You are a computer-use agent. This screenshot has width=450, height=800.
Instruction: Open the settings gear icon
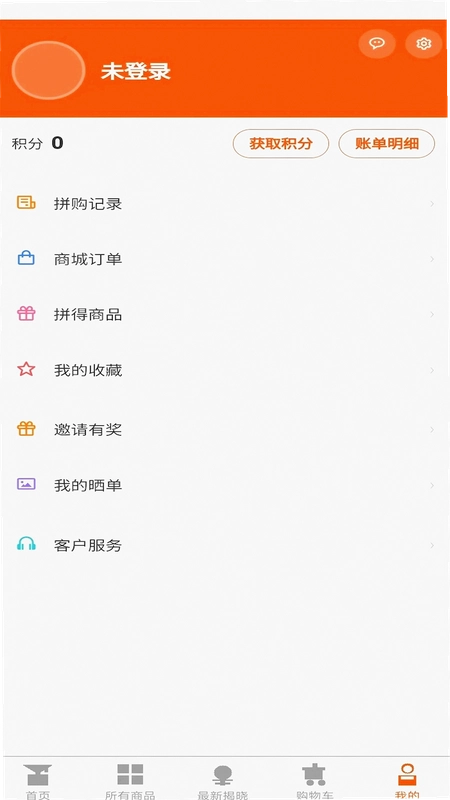pyautogui.click(x=423, y=44)
